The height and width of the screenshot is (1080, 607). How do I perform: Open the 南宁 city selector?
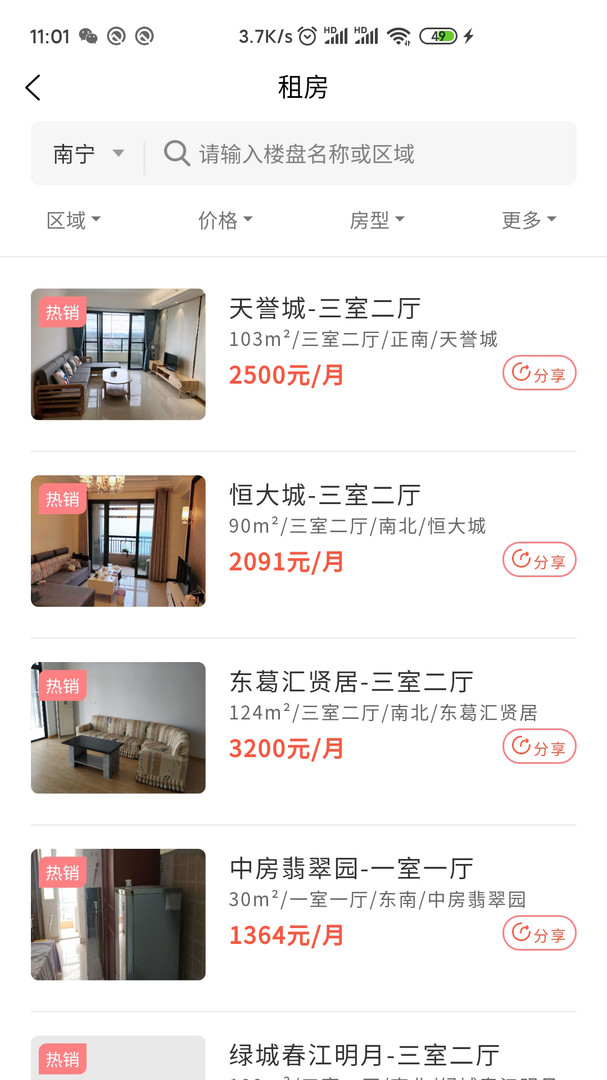pyautogui.click(x=88, y=154)
